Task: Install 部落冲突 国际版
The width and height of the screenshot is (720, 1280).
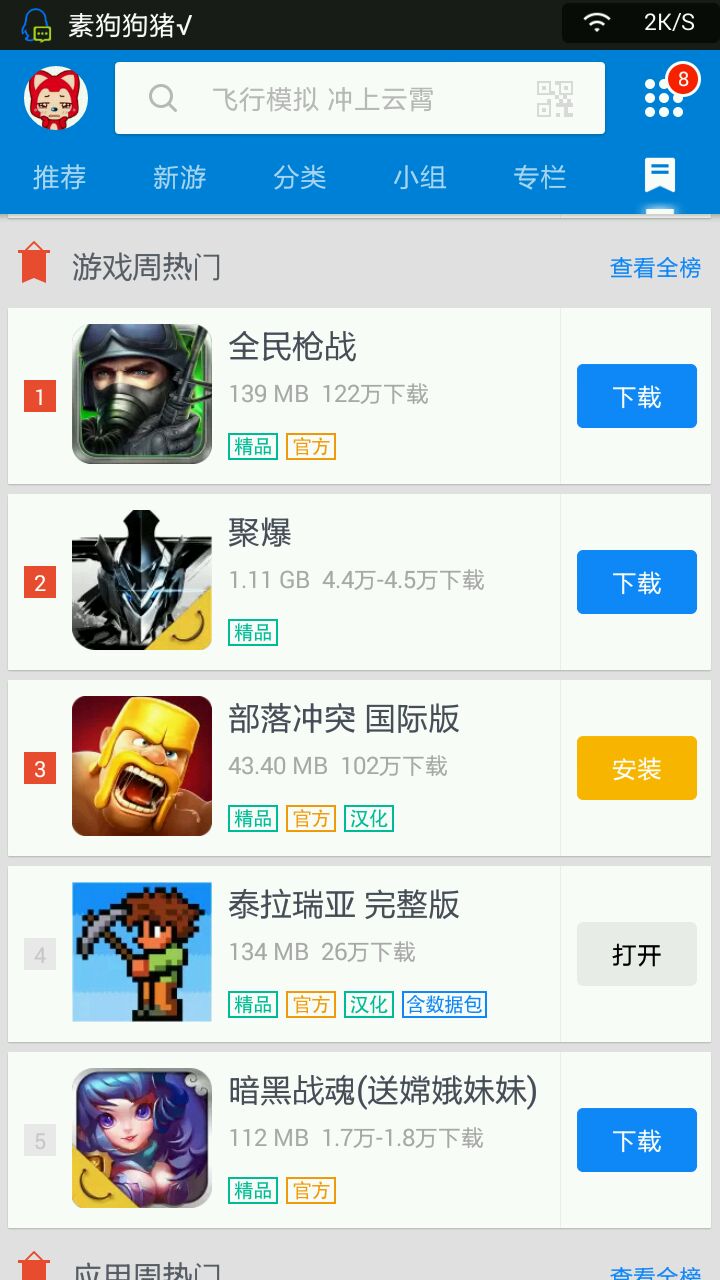Action: pyautogui.click(x=636, y=768)
